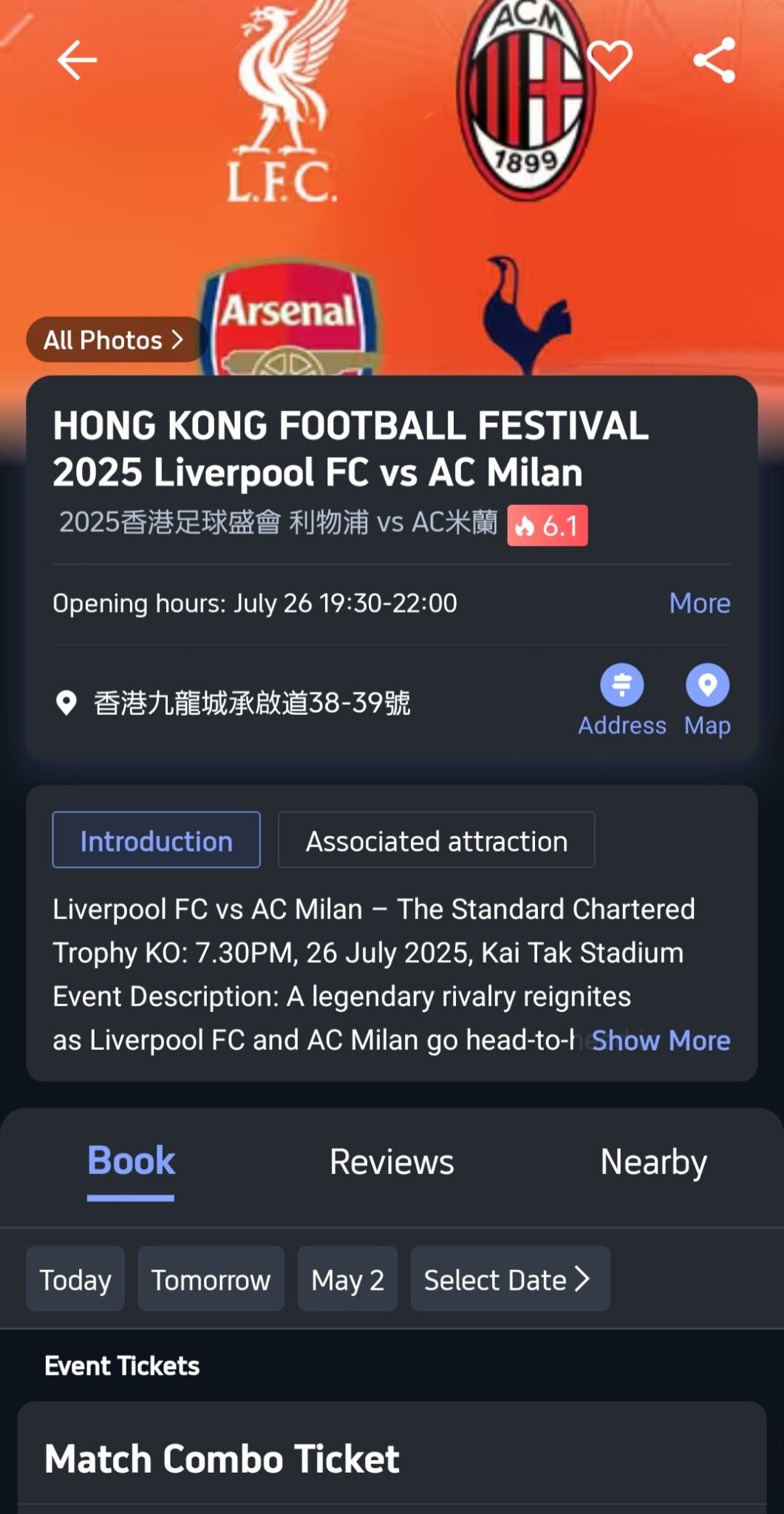Go back using the arrow icon

click(77, 60)
